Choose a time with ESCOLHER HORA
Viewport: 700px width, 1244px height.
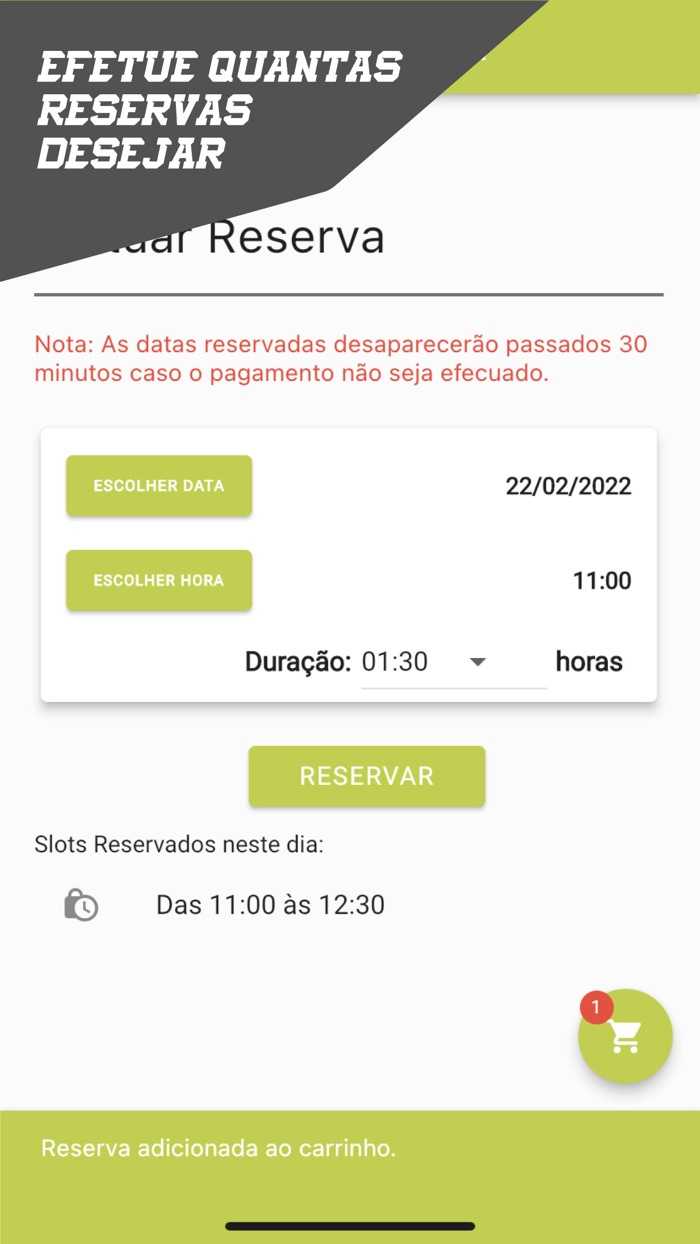click(159, 580)
